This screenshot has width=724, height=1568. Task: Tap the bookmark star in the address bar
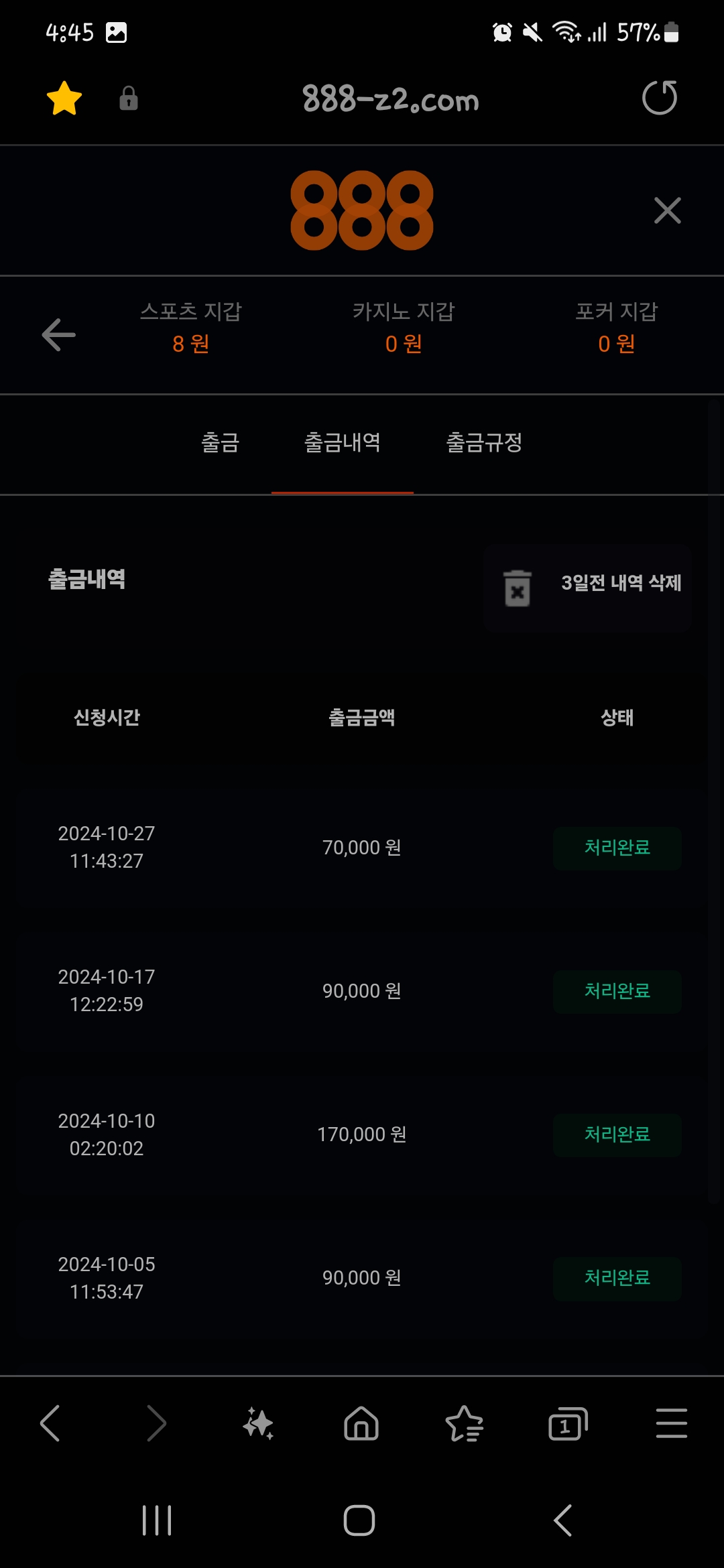[64, 99]
